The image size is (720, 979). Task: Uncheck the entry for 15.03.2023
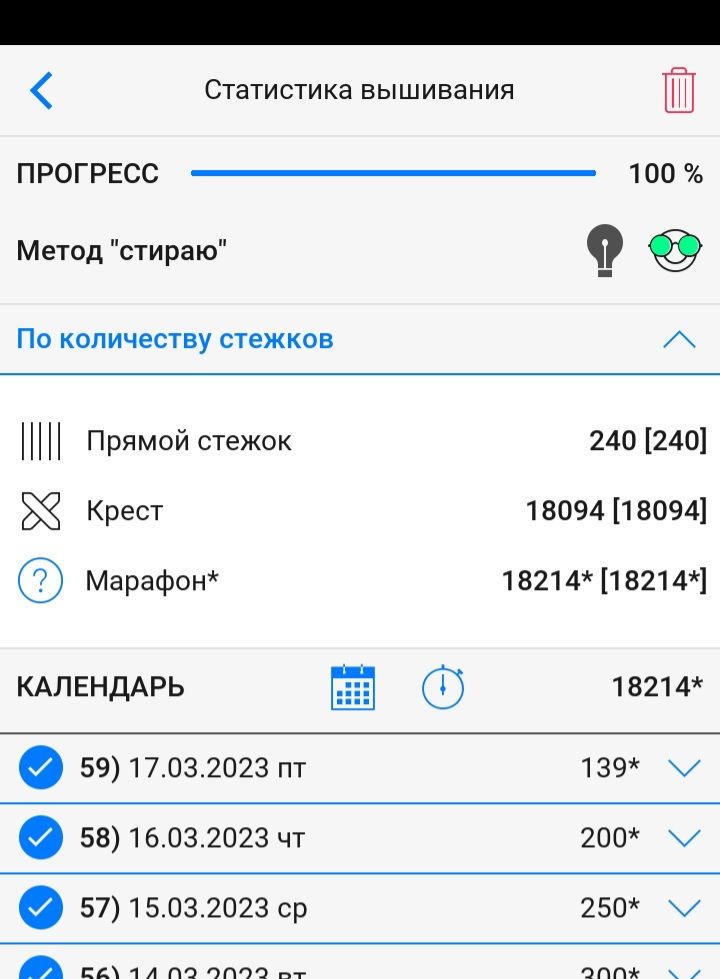pyautogui.click(x=41, y=908)
